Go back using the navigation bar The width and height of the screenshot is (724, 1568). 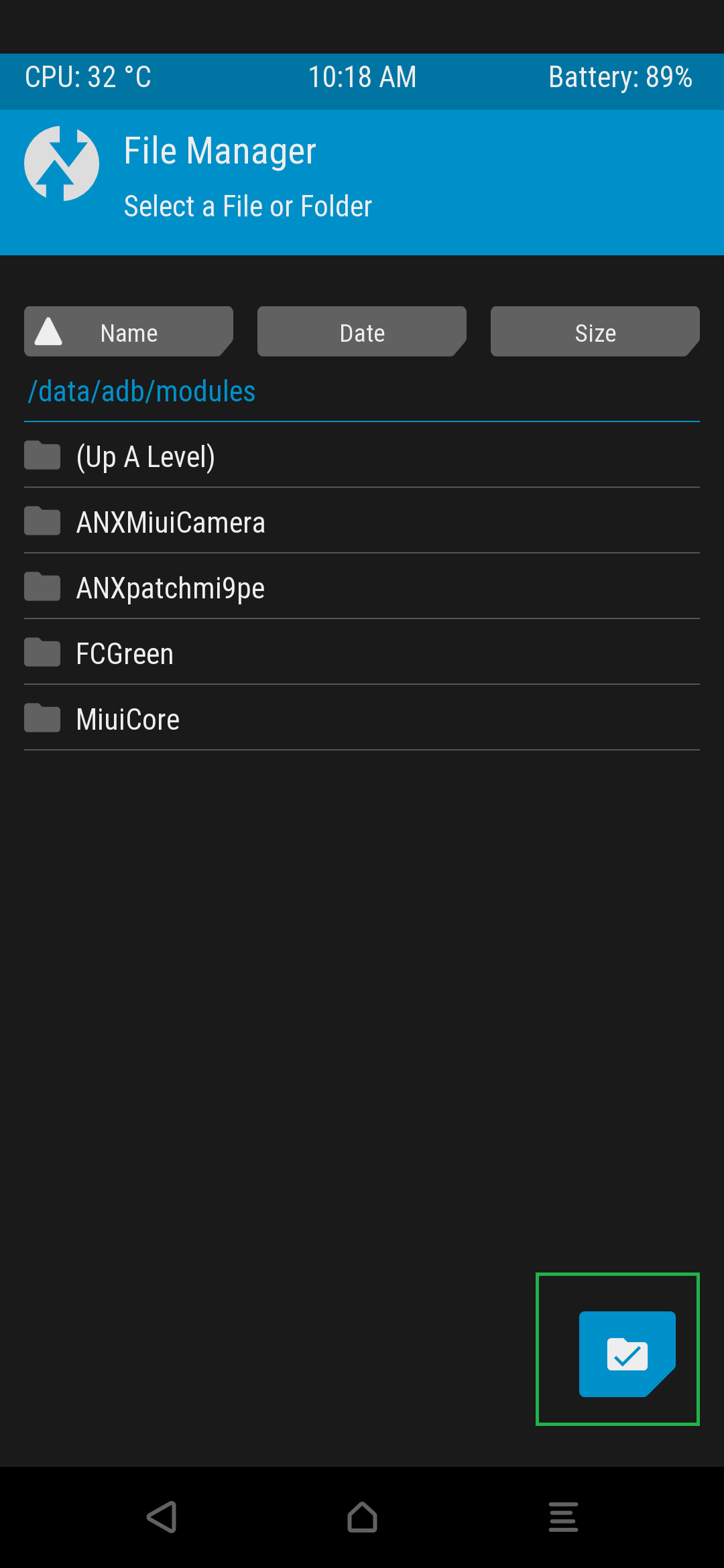pyautogui.click(x=162, y=1517)
